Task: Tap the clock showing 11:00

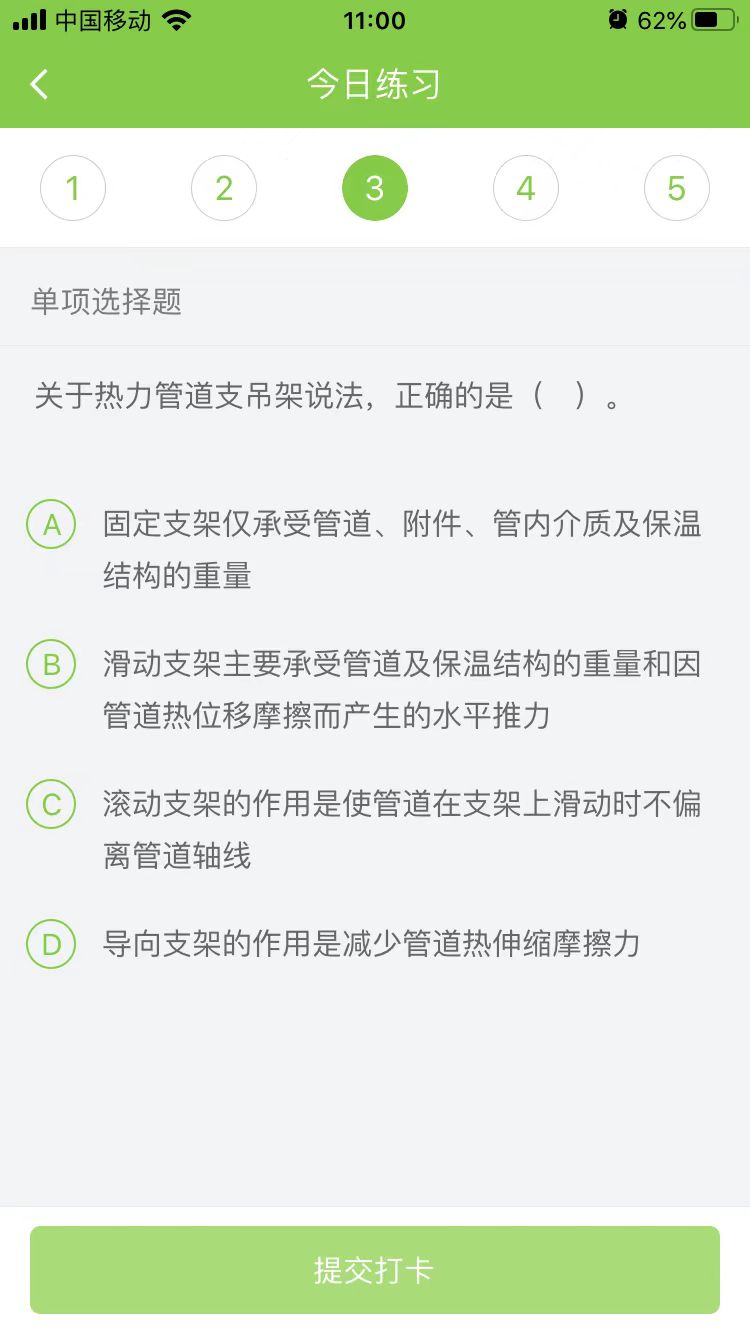Action: coord(375,20)
